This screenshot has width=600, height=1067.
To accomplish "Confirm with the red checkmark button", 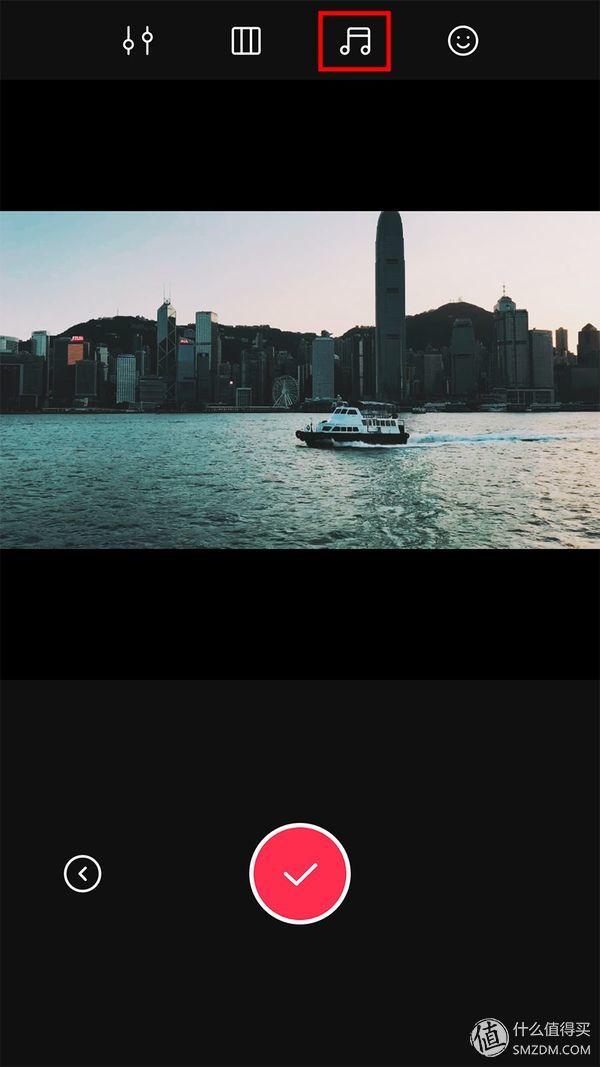I will pos(300,874).
